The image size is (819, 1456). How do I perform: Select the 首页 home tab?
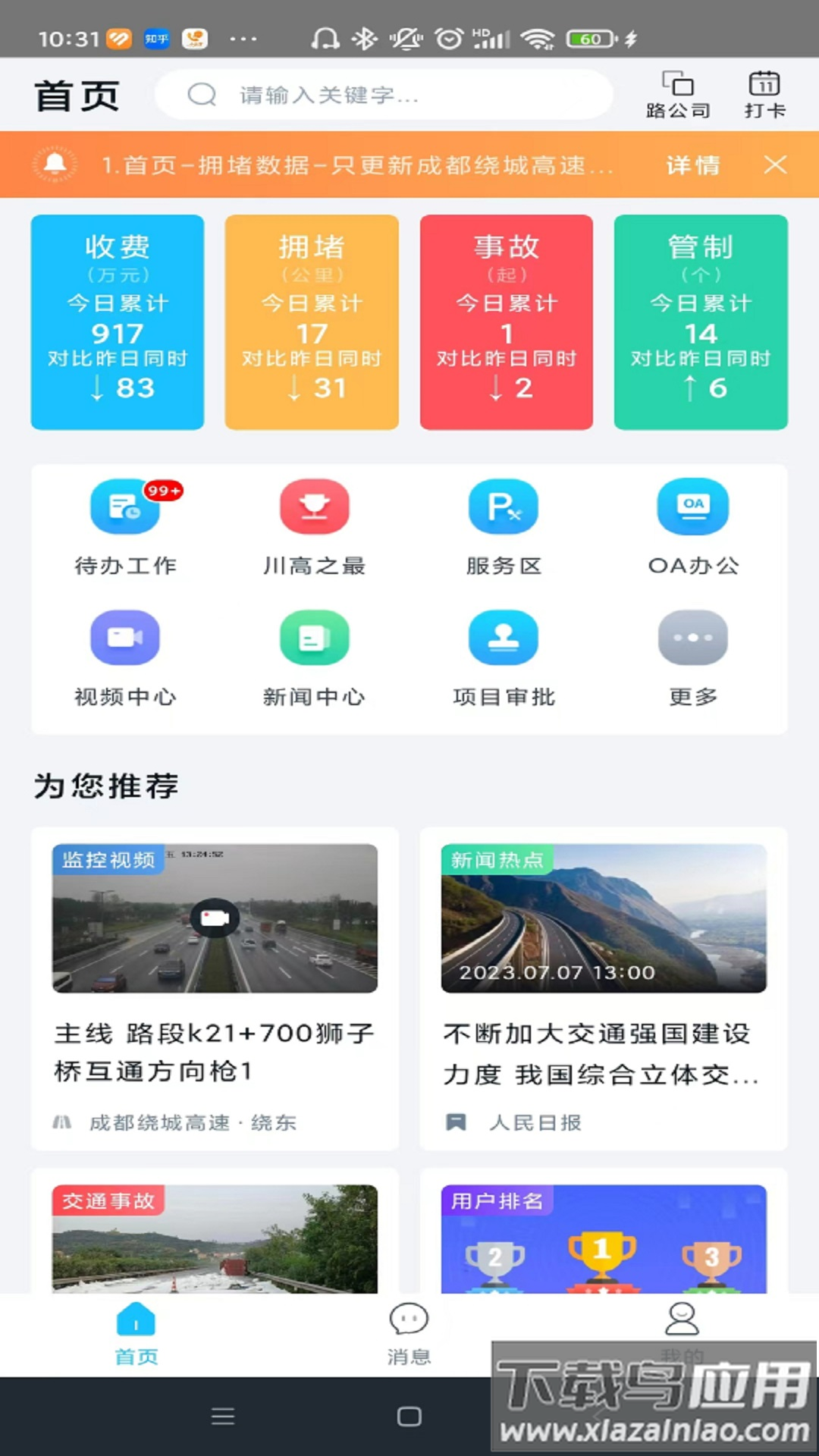(135, 1331)
